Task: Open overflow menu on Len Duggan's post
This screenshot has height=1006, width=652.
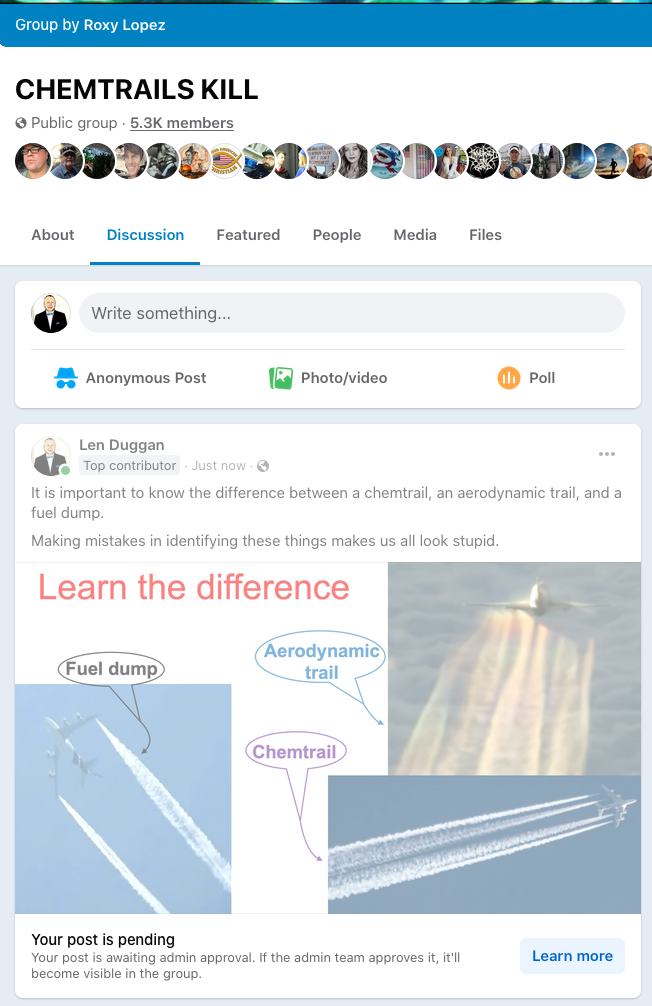Action: coord(607,454)
